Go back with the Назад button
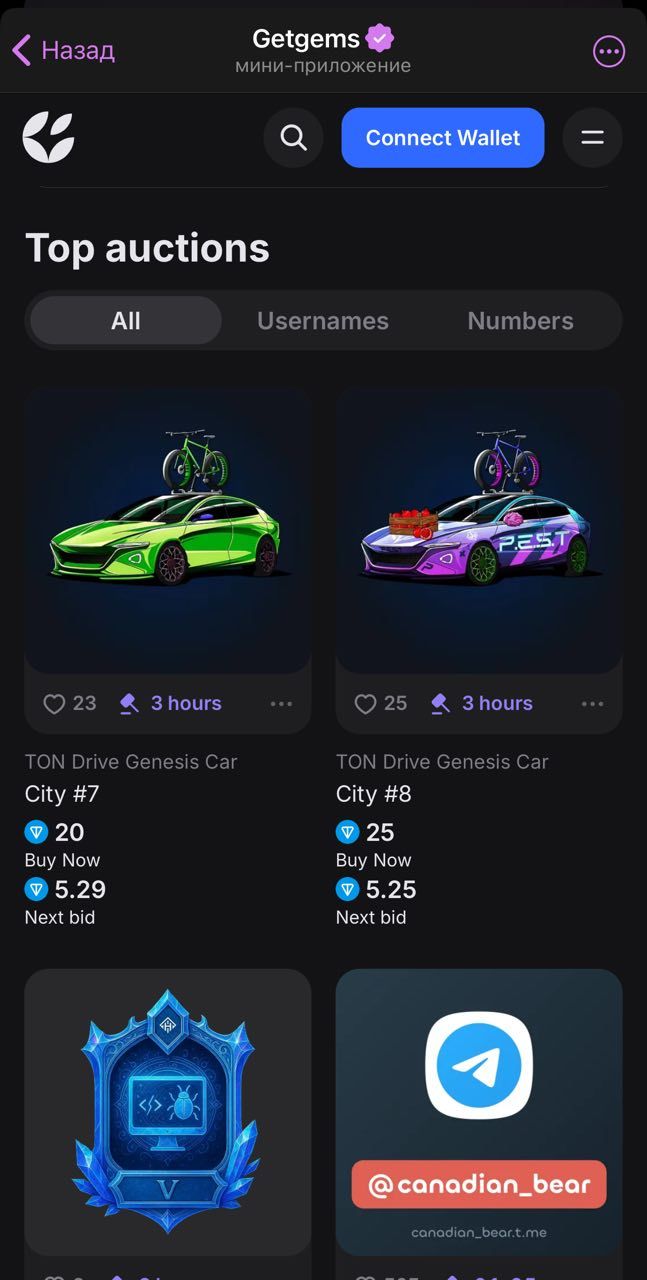This screenshot has width=647, height=1280. [64, 50]
